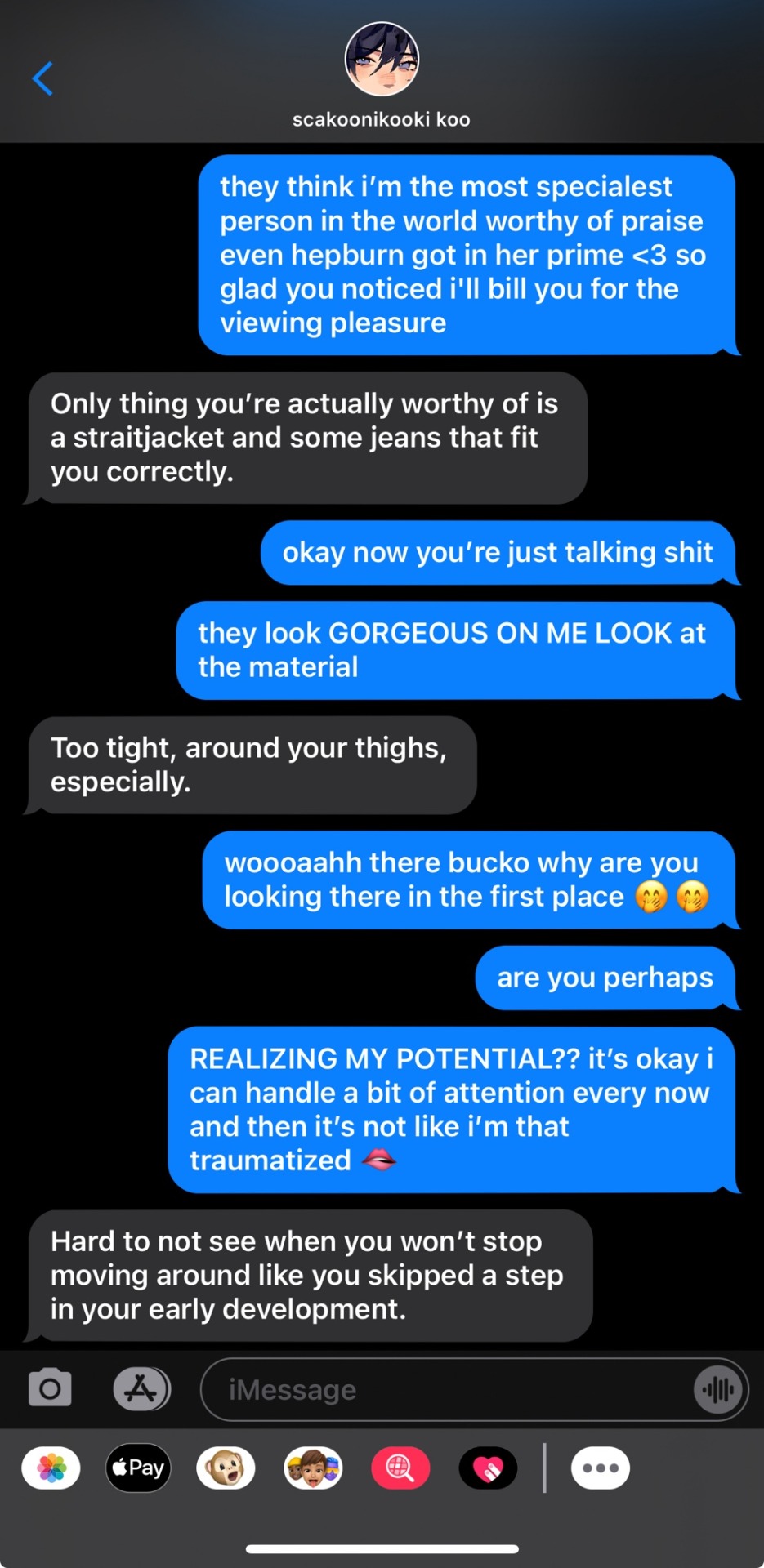Viewport: 764px width, 1568px height.
Task: Go back to the conversations list
Action: click(42, 79)
